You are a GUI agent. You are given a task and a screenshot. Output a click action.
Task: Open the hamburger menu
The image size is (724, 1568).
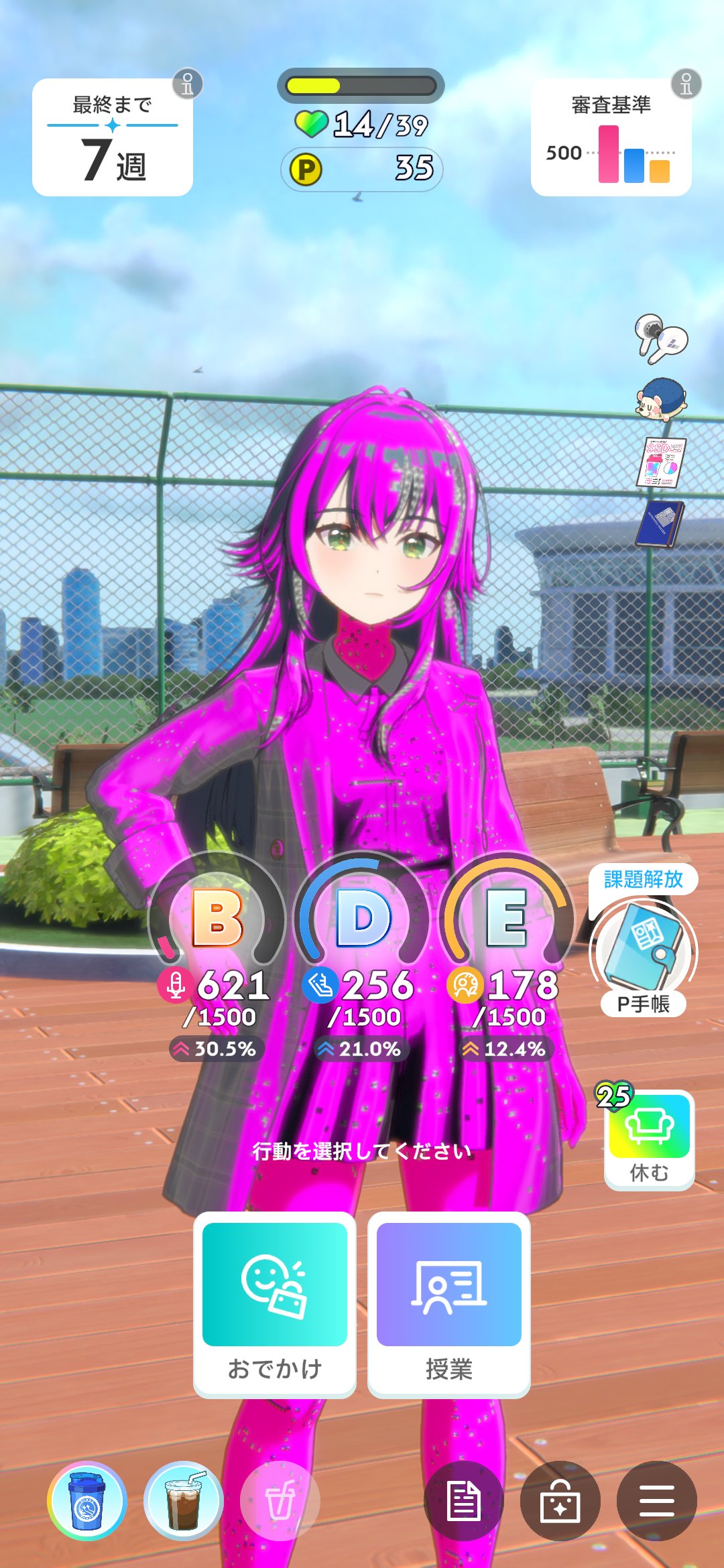point(657,1501)
